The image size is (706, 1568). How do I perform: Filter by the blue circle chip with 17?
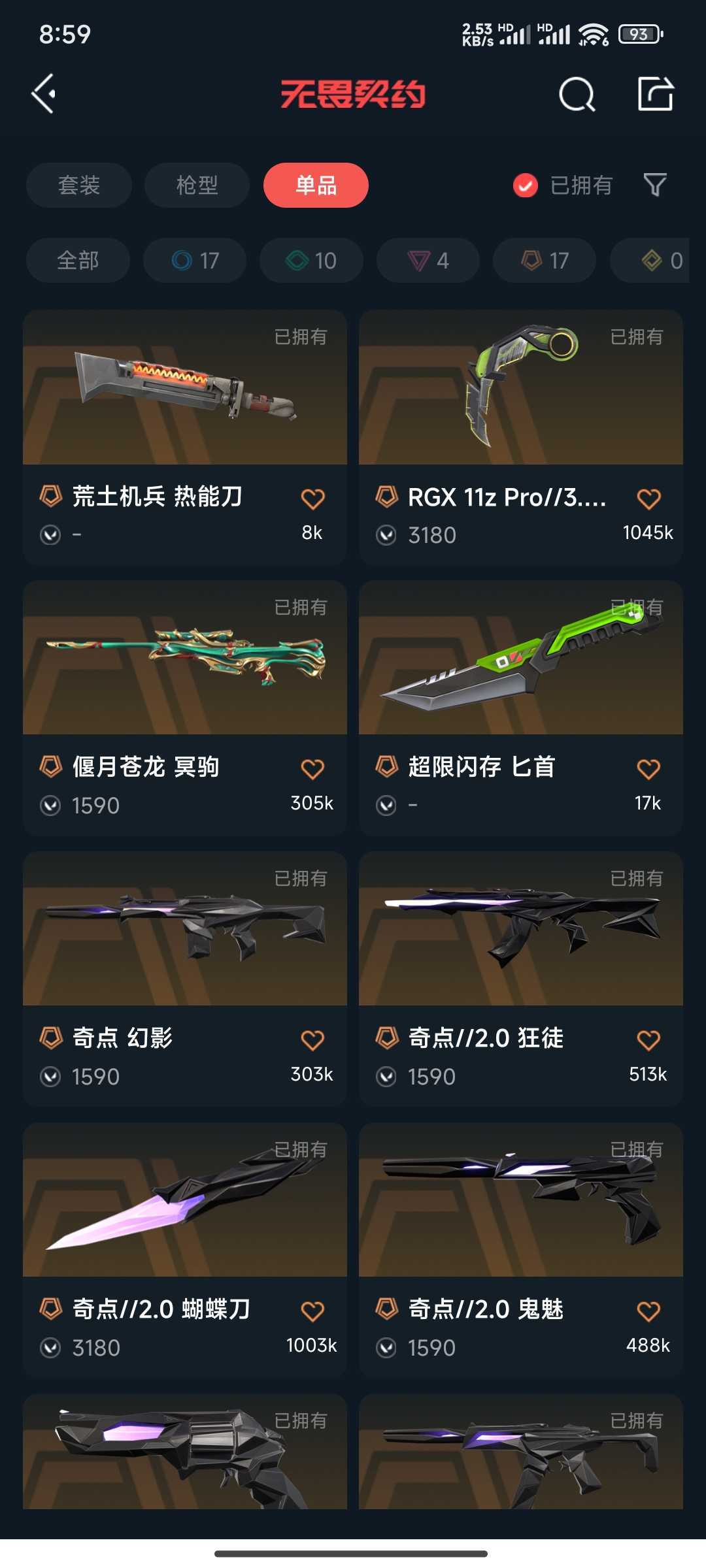(x=195, y=260)
